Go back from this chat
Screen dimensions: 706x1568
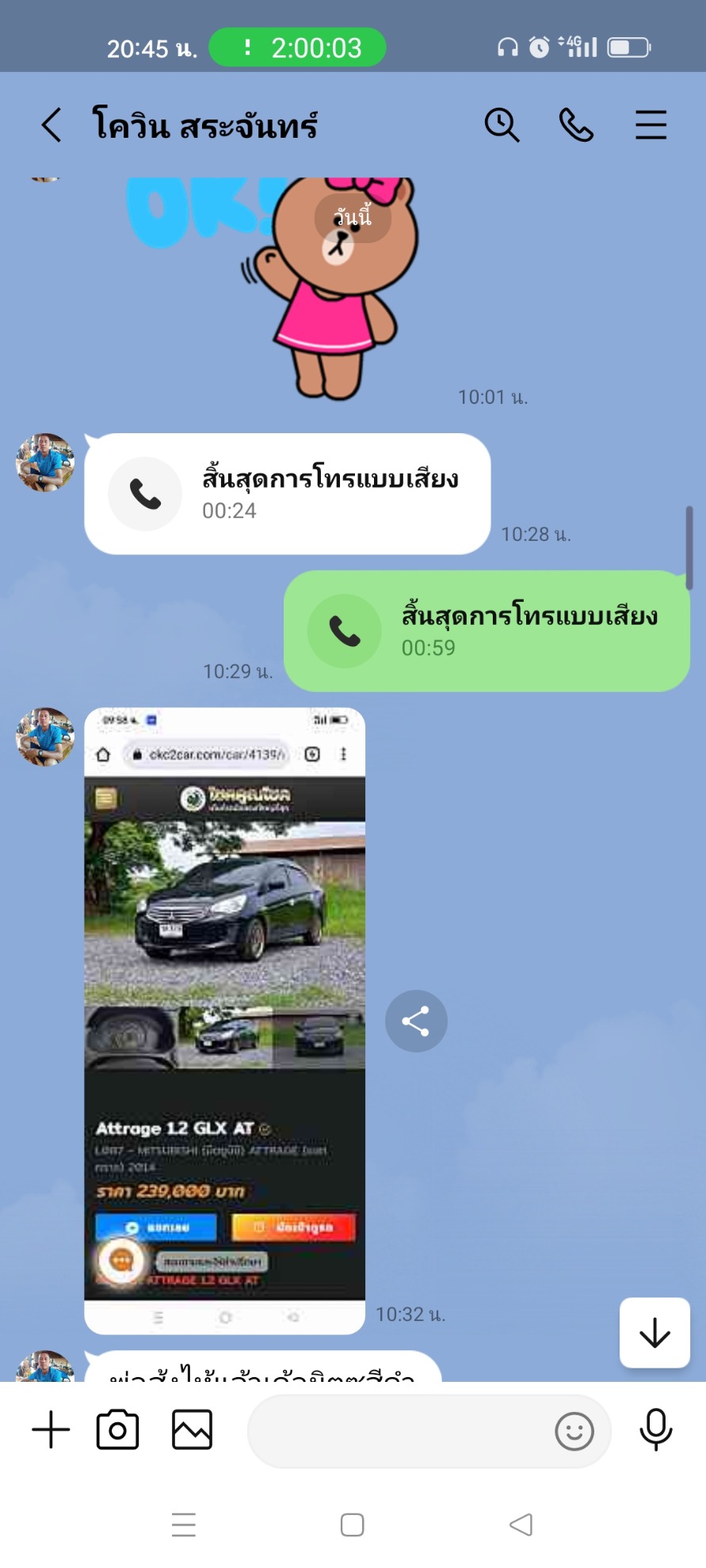tap(52, 125)
